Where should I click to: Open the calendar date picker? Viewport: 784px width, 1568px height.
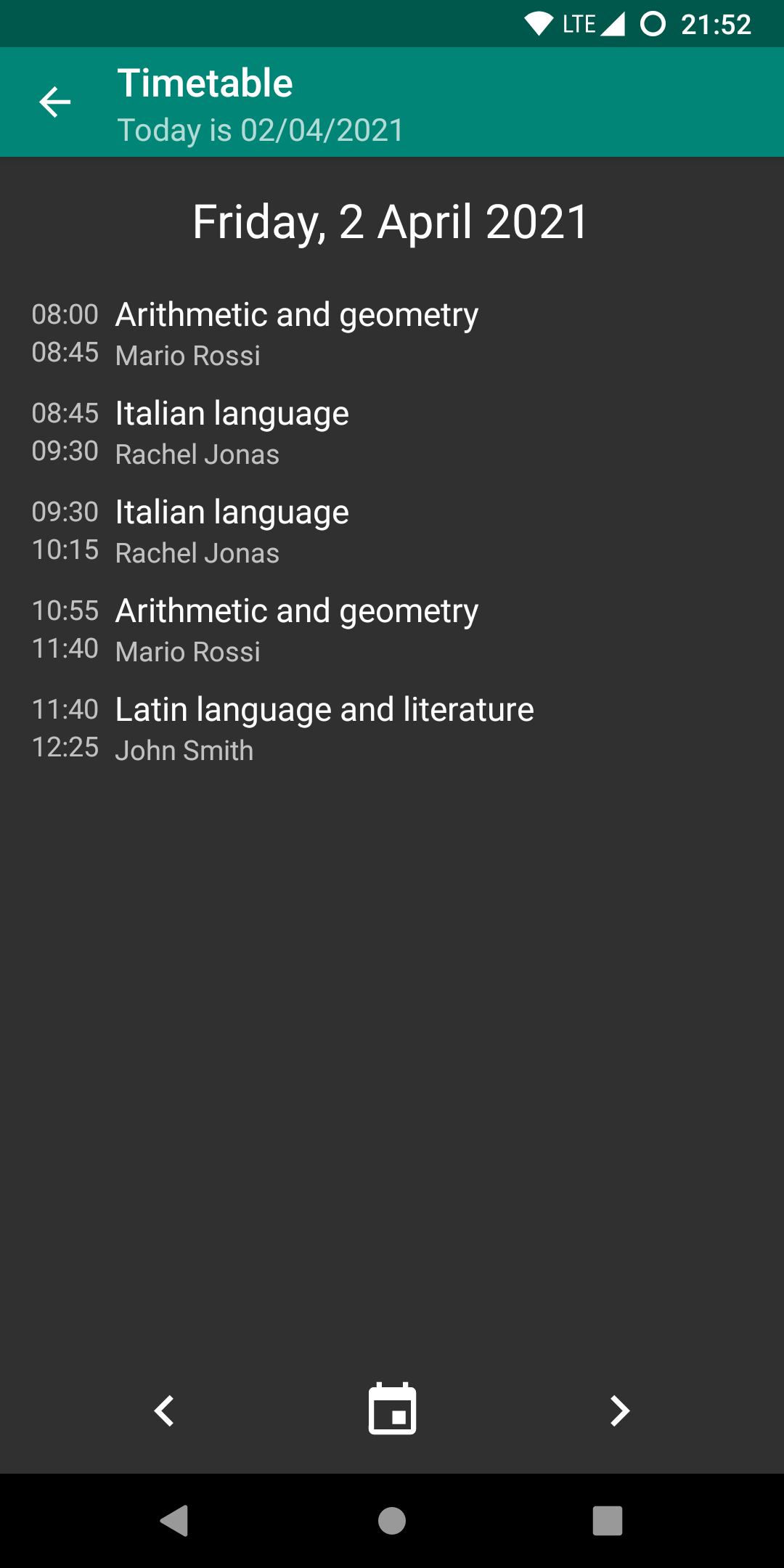point(392,1409)
